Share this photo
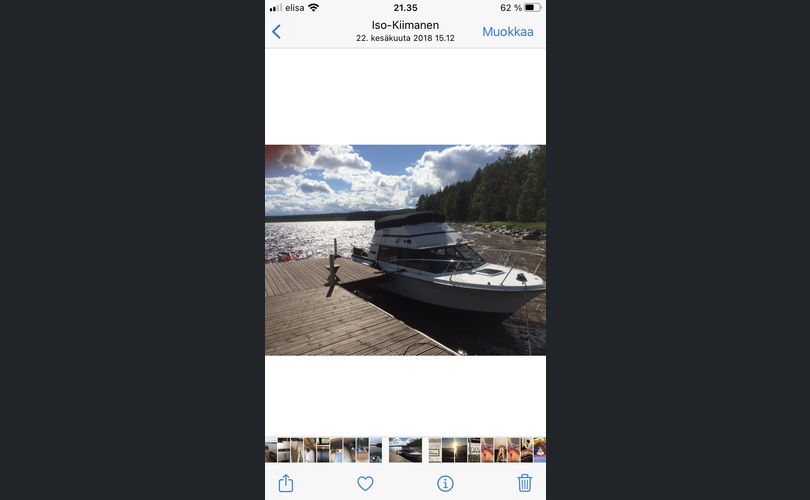This screenshot has height=500, width=810. (x=286, y=483)
